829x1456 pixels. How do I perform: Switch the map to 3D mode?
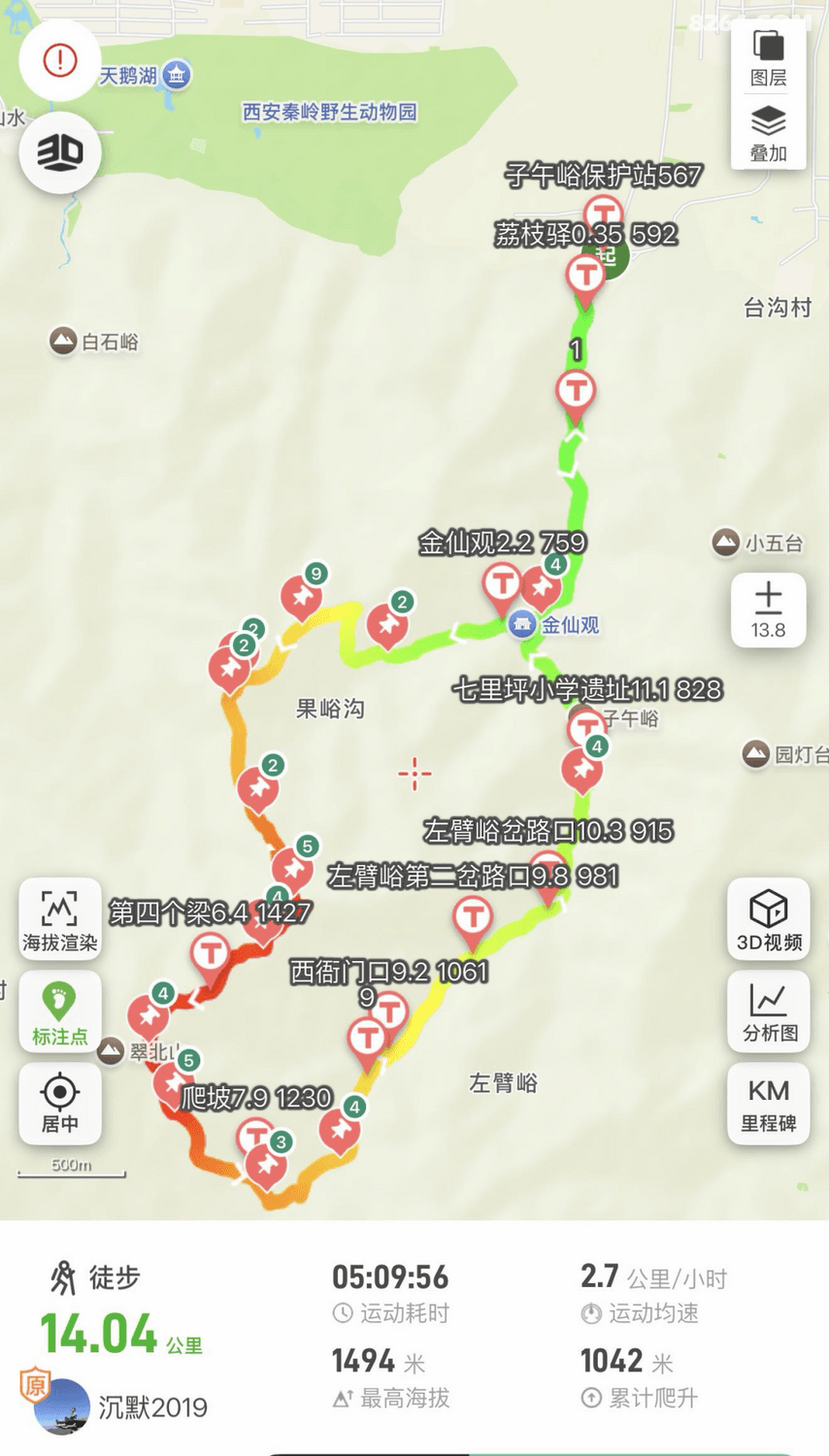click(x=60, y=152)
